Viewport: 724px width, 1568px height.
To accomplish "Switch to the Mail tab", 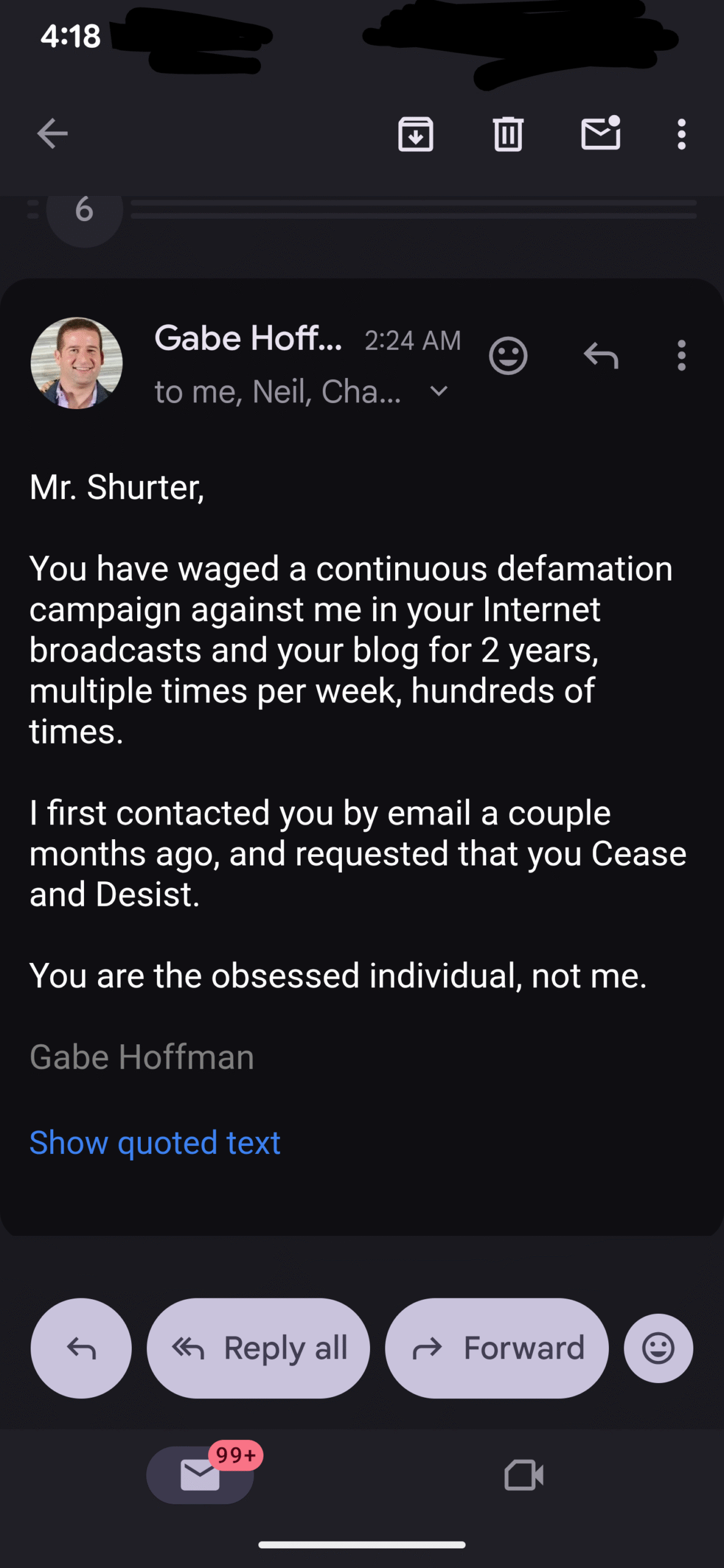I will [200, 1475].
